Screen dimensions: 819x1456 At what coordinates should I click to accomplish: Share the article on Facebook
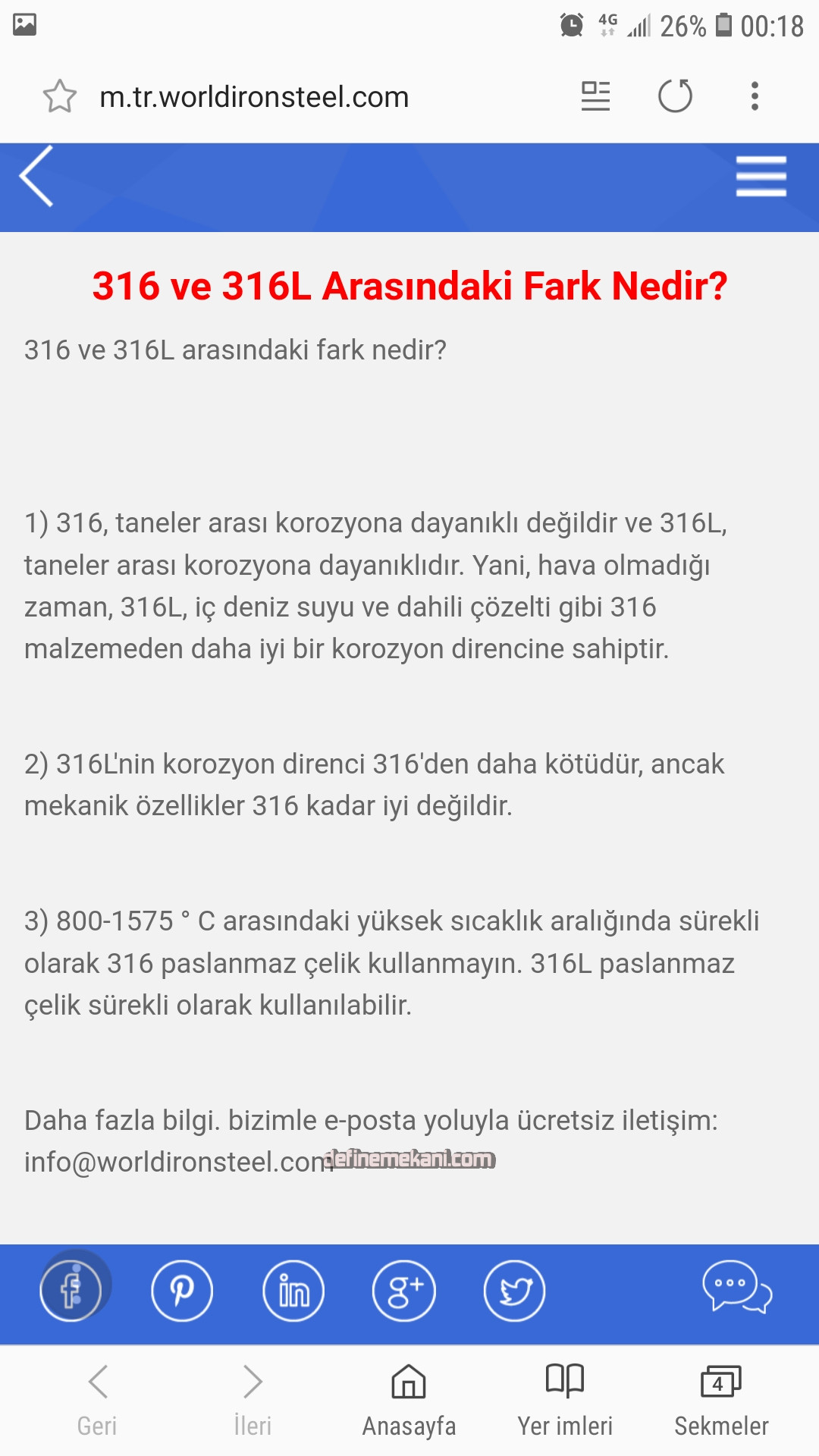pyautogui.click(x=71, y=1291)
